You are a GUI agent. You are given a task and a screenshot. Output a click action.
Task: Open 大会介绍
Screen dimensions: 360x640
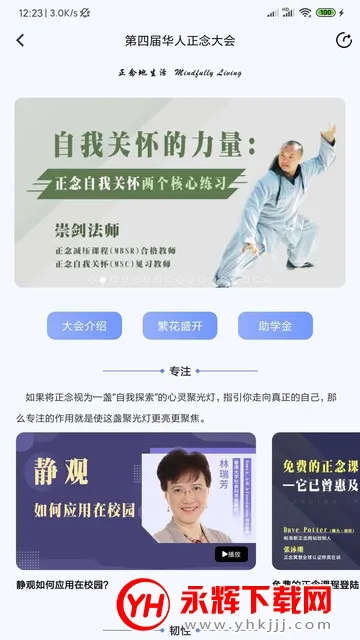tap(84, 326)
